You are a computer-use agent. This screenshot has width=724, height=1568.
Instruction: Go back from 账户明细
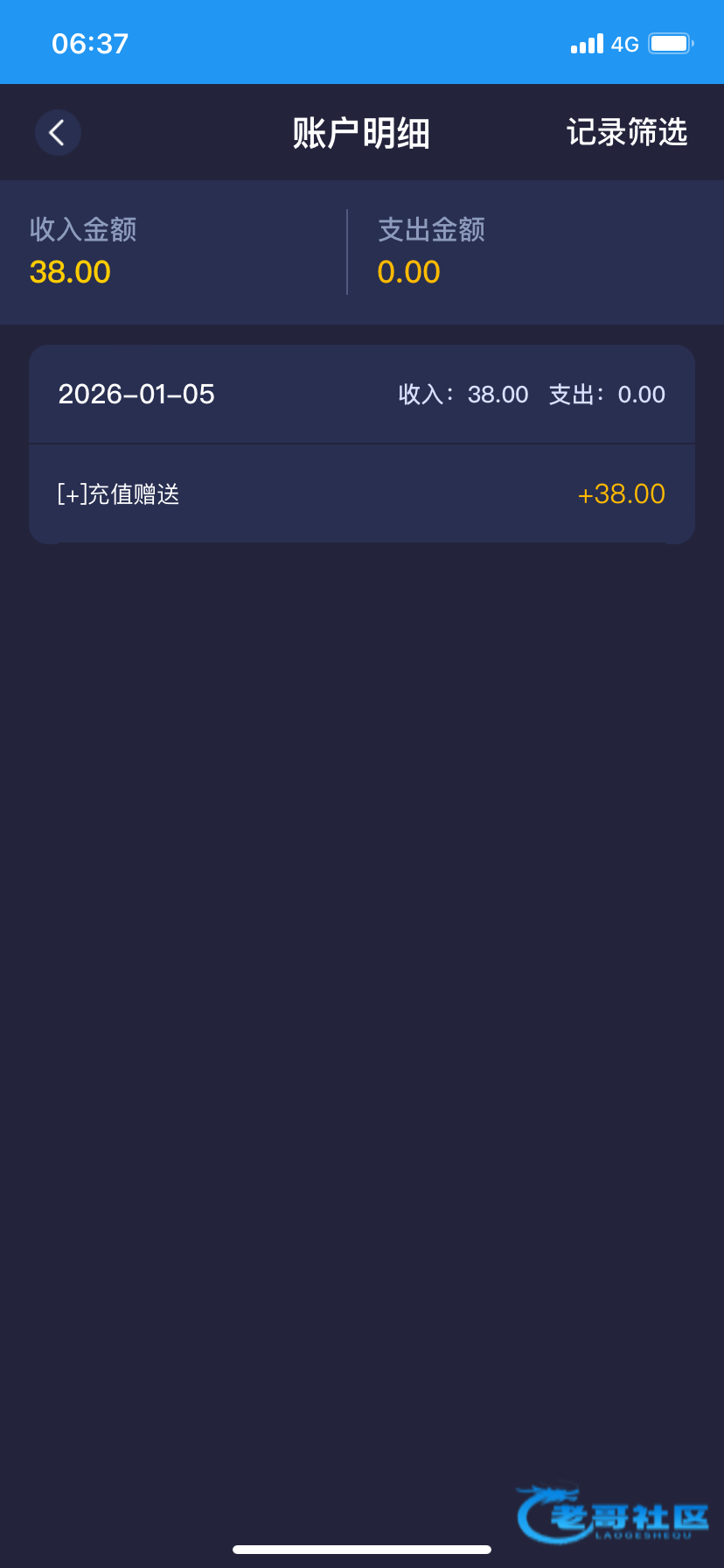coord(58,133)
